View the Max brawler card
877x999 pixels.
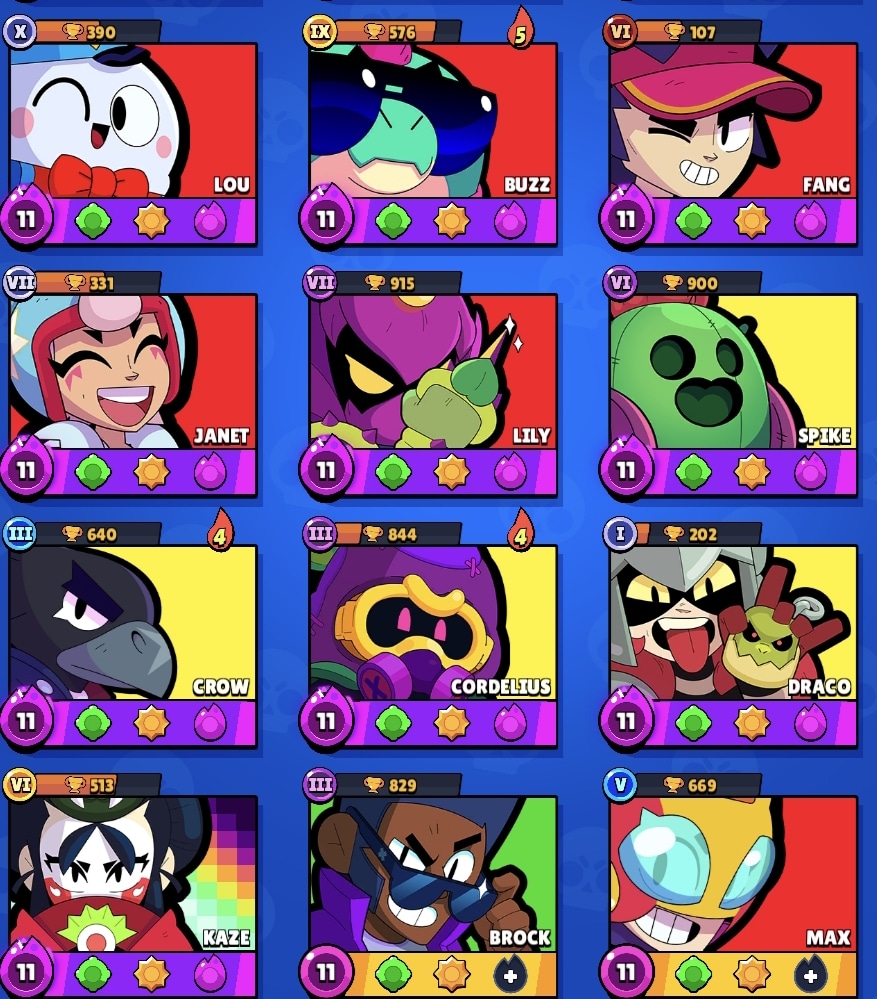tap(733, 873)
